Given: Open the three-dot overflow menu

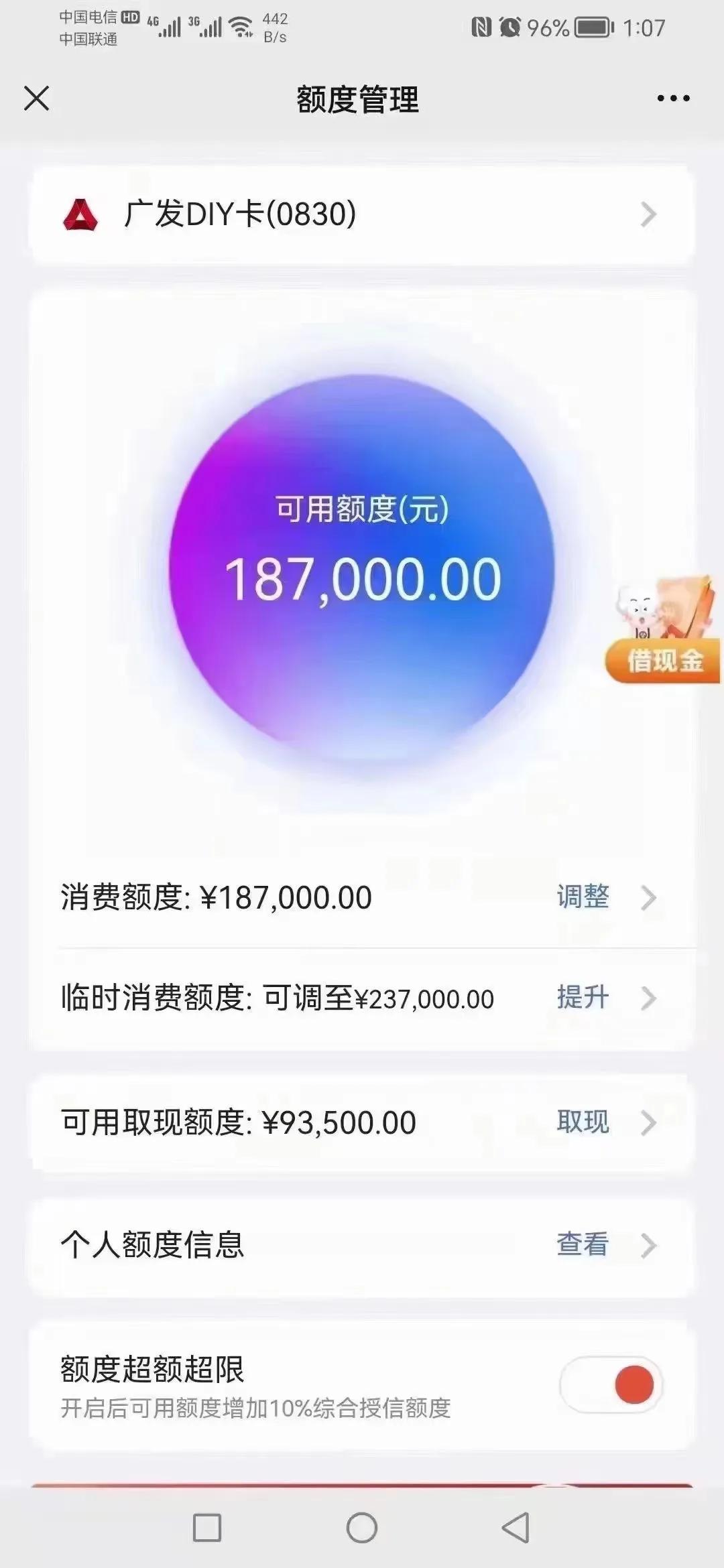Looking at the screenshot, I should [x=673, y=99].
